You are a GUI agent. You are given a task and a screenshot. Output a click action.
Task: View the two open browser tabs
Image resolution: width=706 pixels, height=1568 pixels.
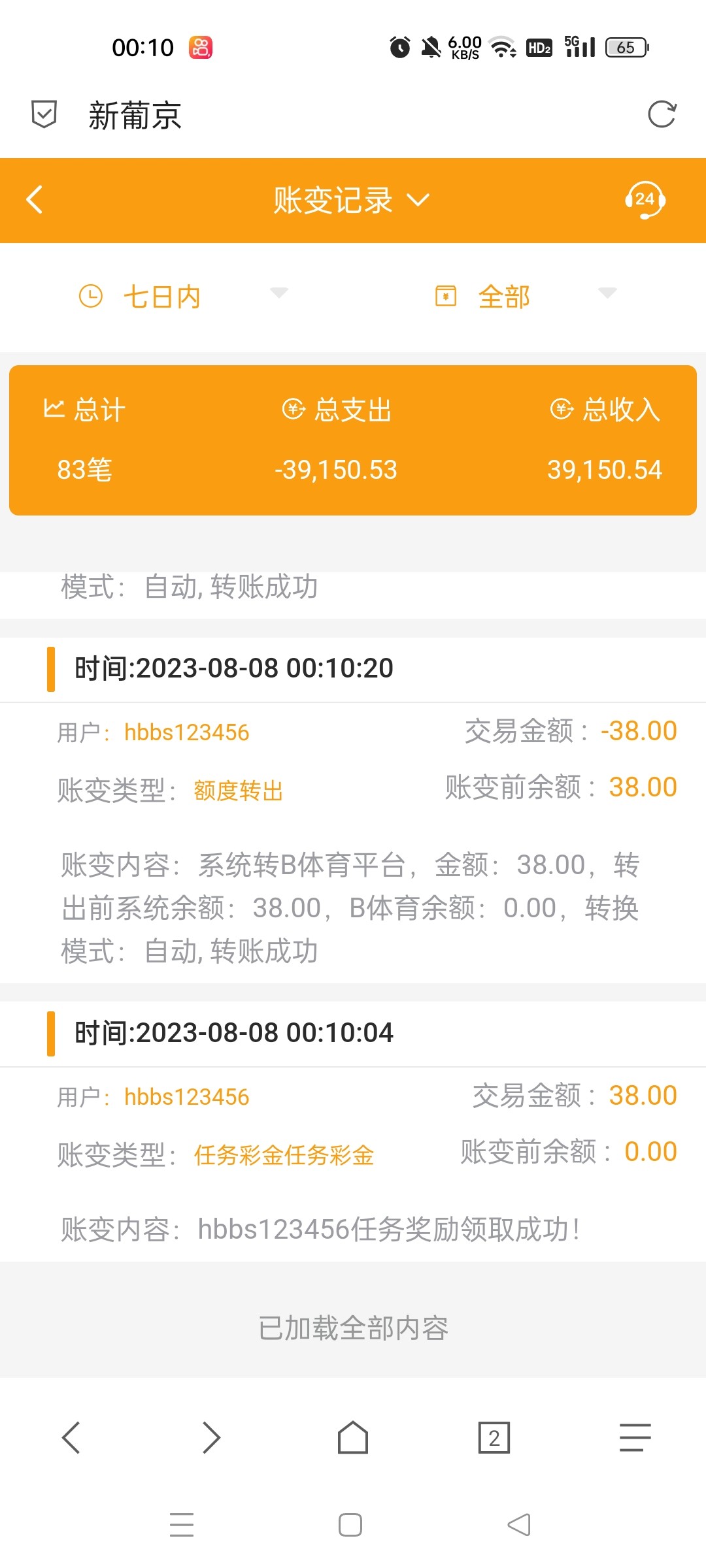coord(494,1437)
